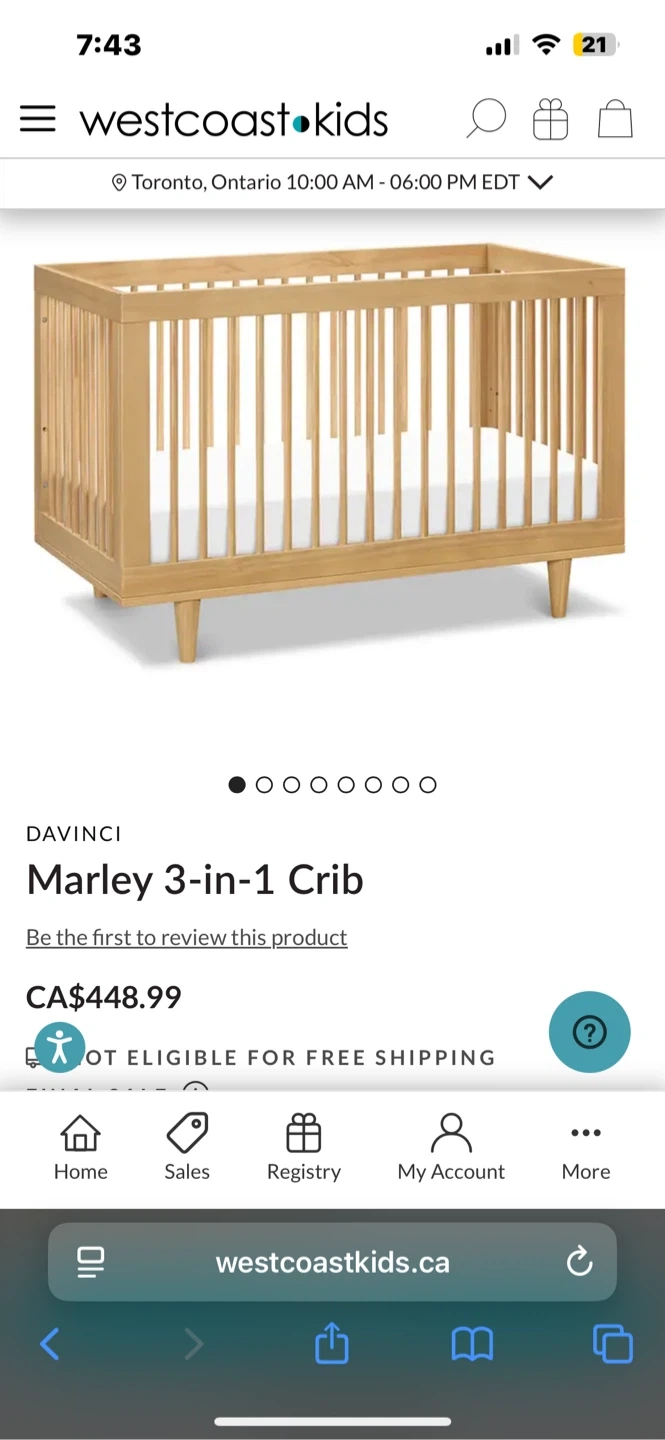The width and height of the screenshot is (665, 1440).
Task: Open the accessibility options button
Action: 60,1047
